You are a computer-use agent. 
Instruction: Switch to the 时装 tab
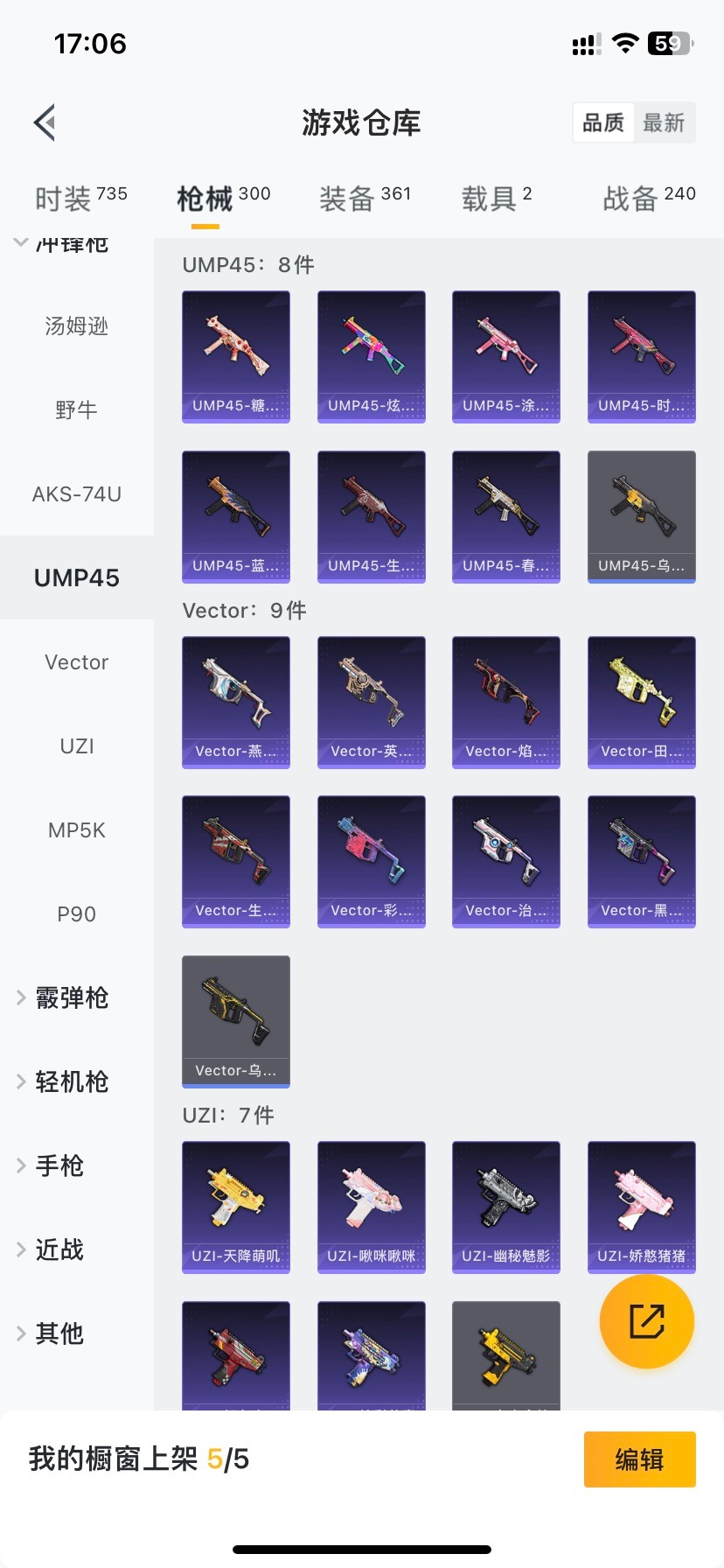[80, 198]
